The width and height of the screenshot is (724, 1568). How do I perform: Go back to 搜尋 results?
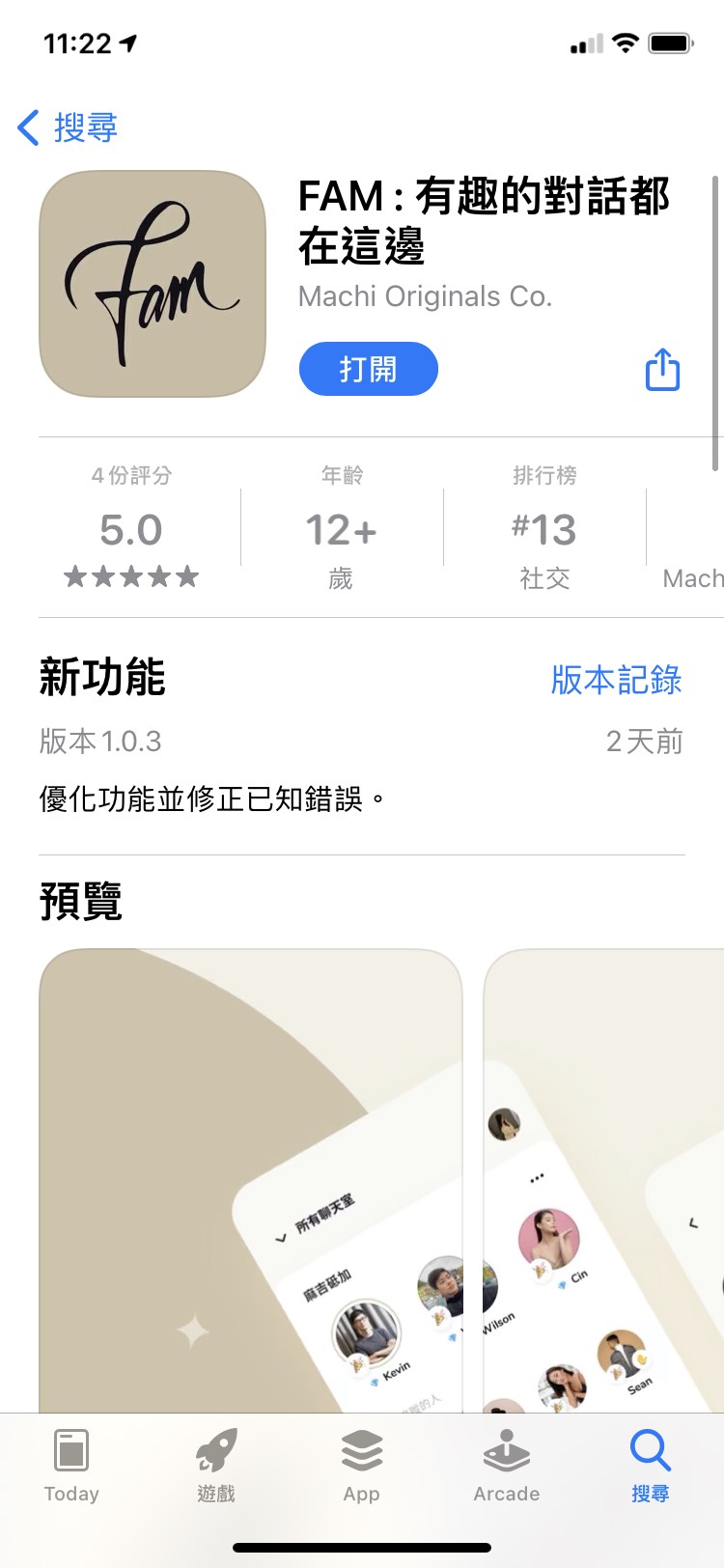68,127
